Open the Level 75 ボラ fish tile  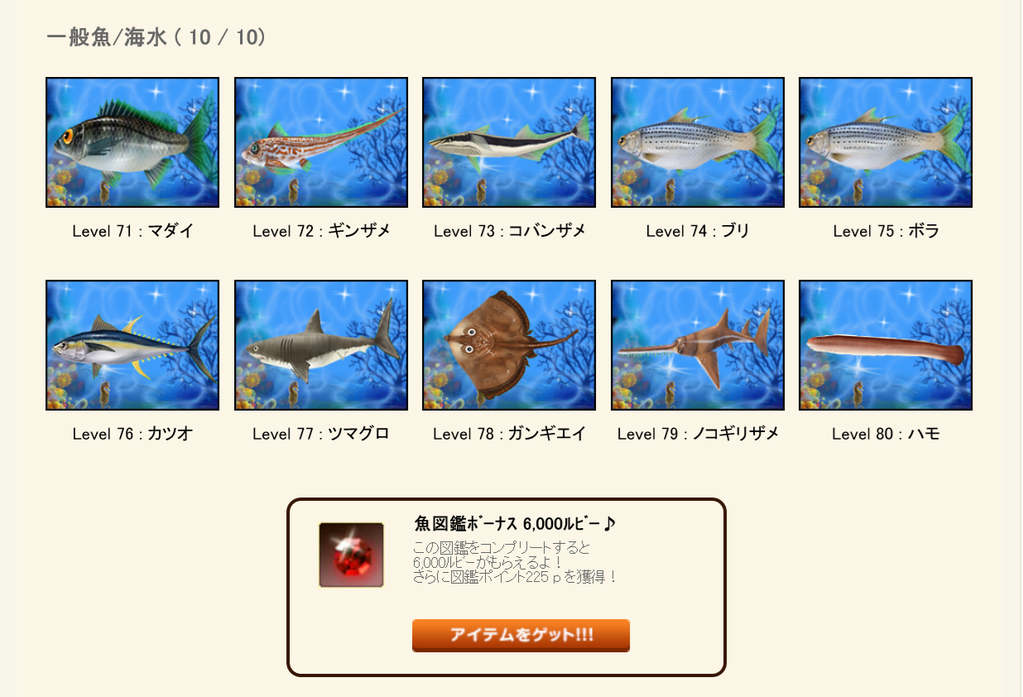point(885,142)
